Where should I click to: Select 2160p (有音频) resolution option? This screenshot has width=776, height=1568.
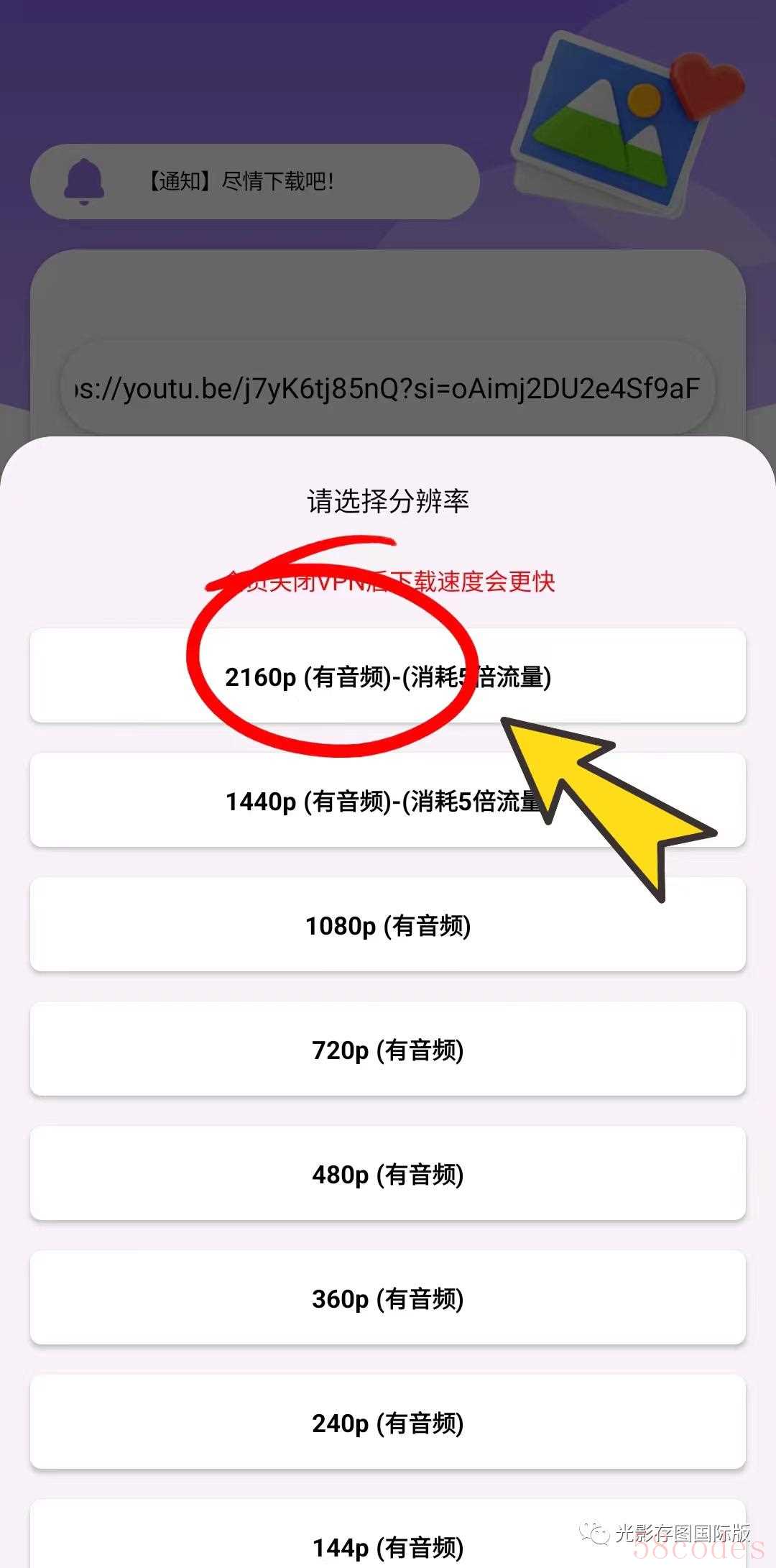click(388, 677)
